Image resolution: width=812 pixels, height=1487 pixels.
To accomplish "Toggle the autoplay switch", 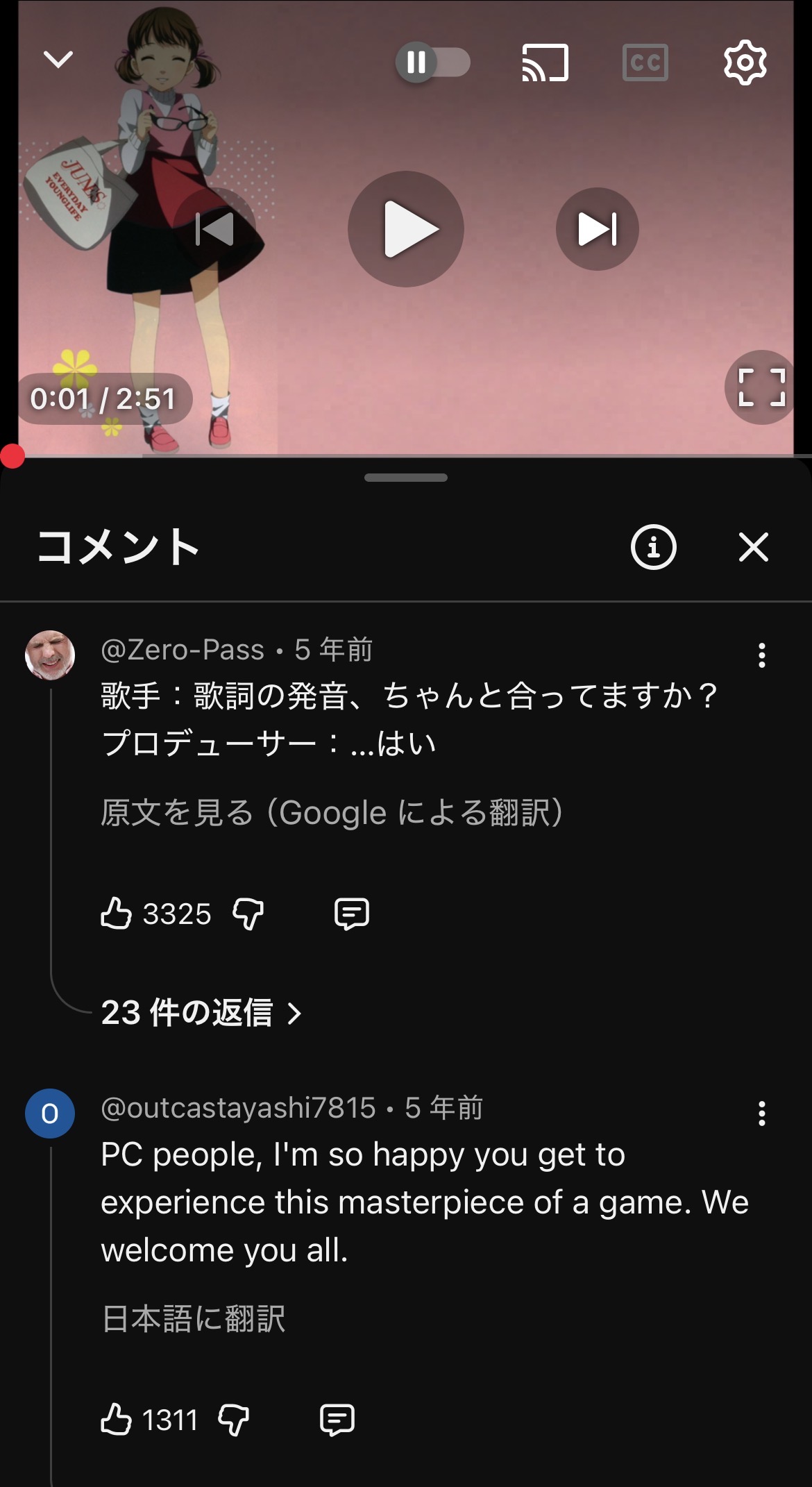I will [x=433, y=62].
